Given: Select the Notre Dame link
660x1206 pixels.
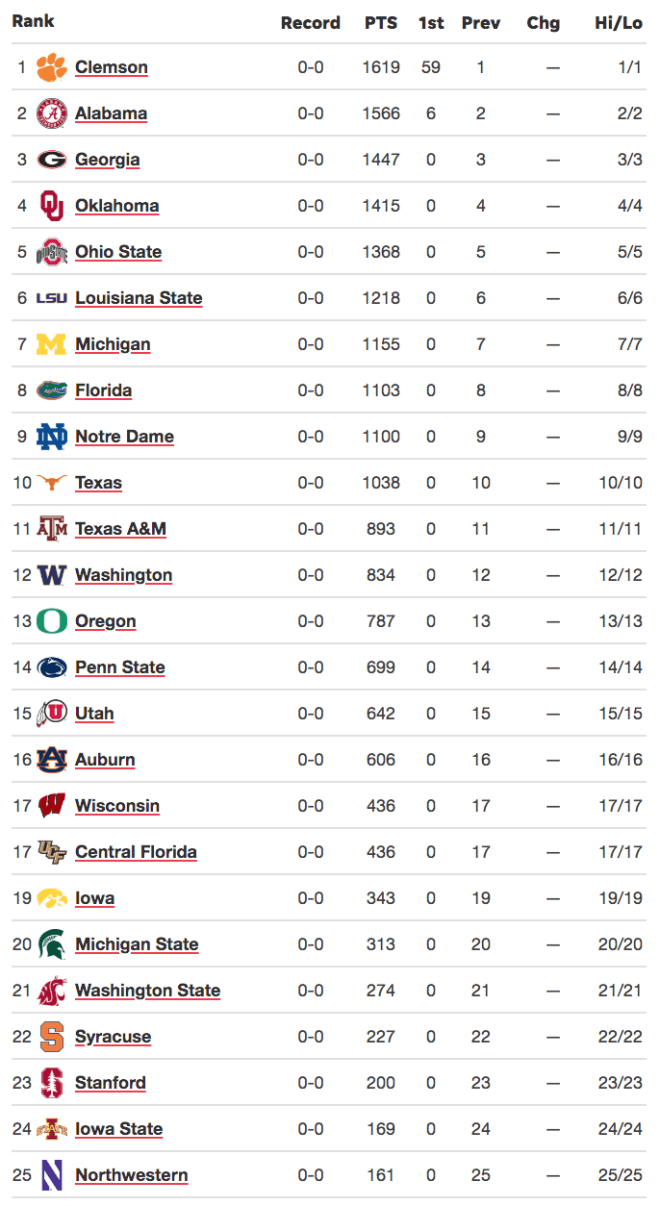Looking at the screenshot, I should [x=124, y=436].
